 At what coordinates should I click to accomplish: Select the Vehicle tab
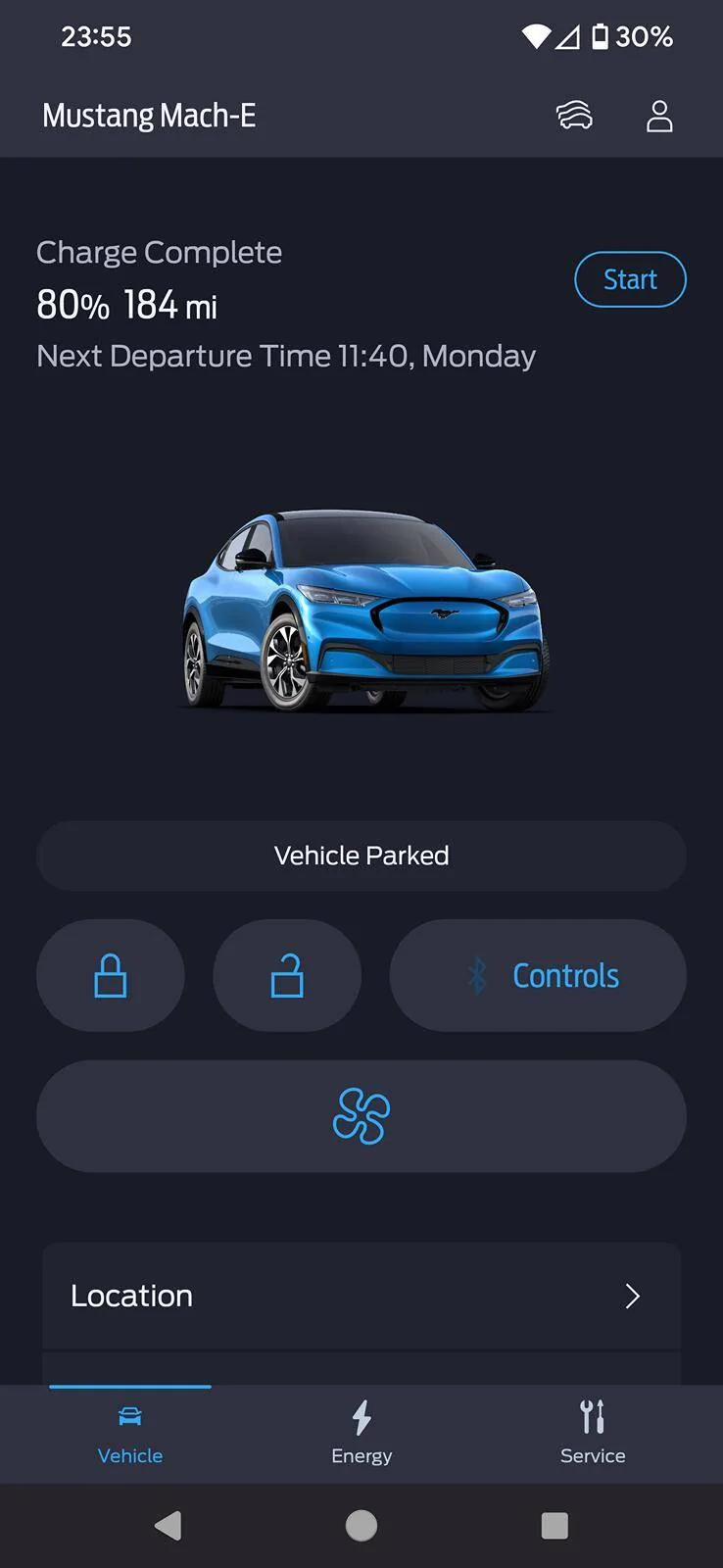pyautogui.click(x=130, y=1433)
